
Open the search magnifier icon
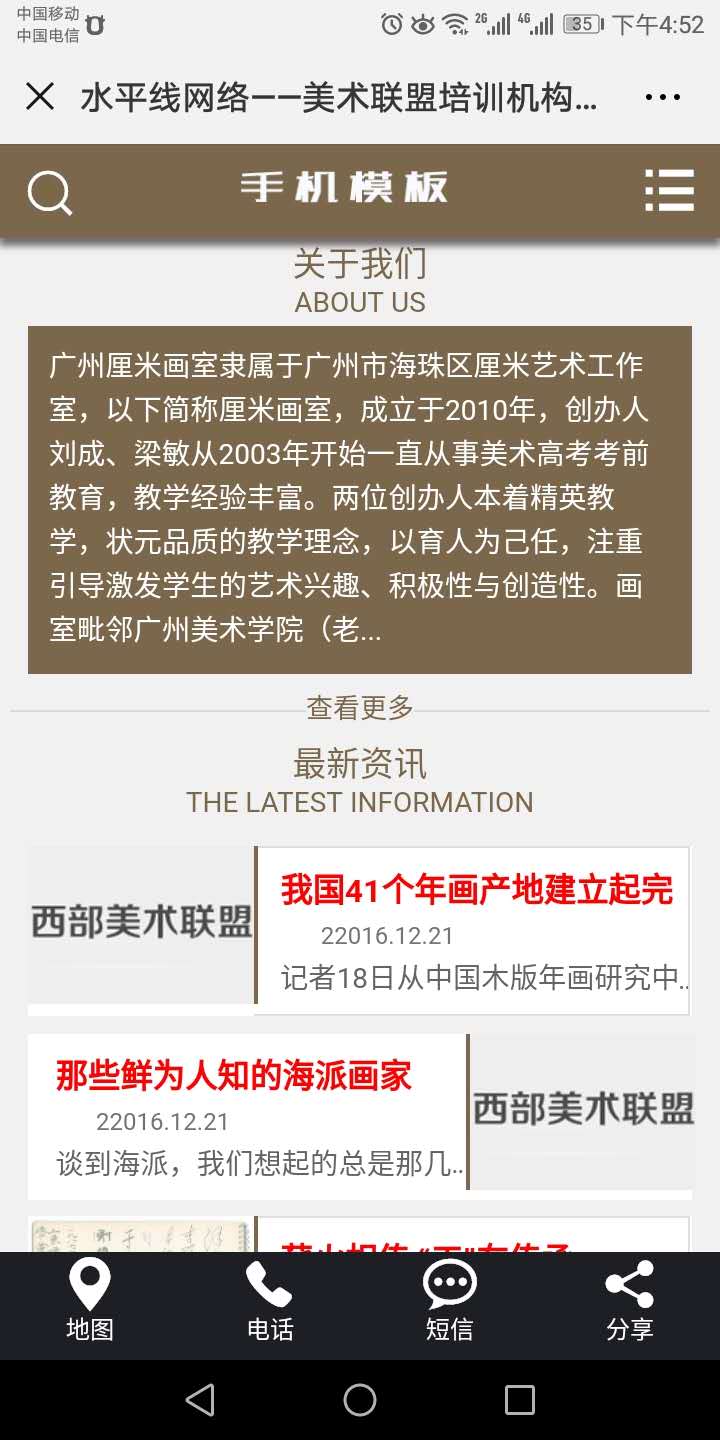point(49,192)
